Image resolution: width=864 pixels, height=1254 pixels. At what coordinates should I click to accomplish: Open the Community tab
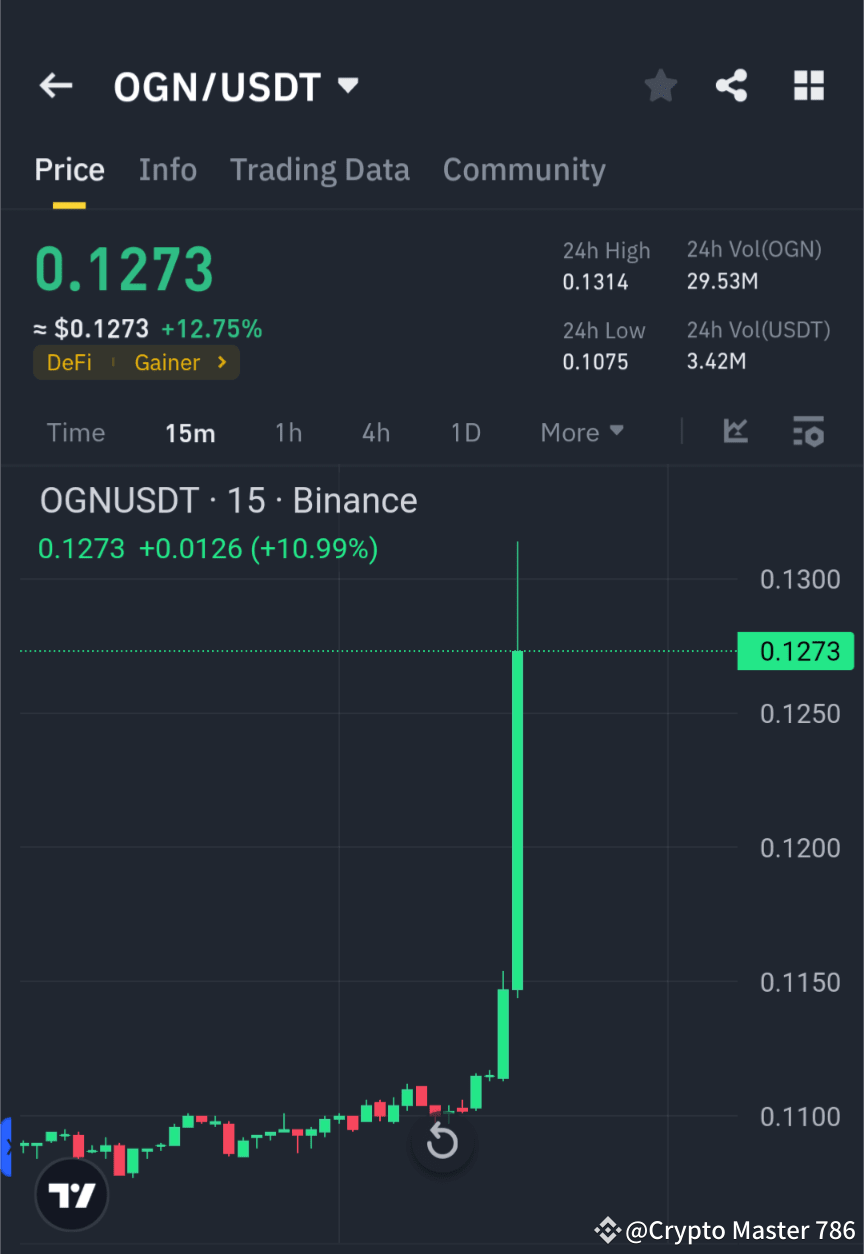coord(524,170)
